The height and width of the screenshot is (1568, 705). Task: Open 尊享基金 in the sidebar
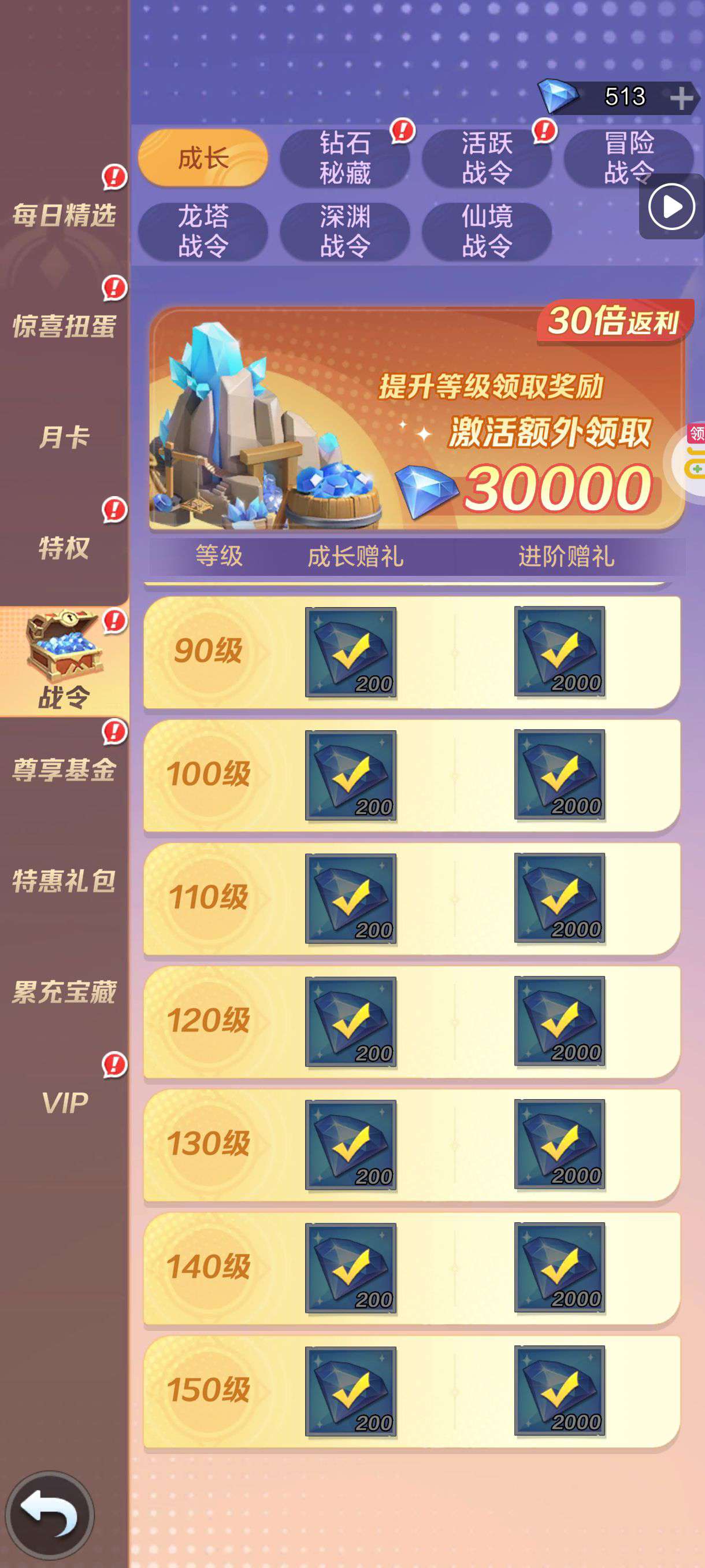(64, 770)
